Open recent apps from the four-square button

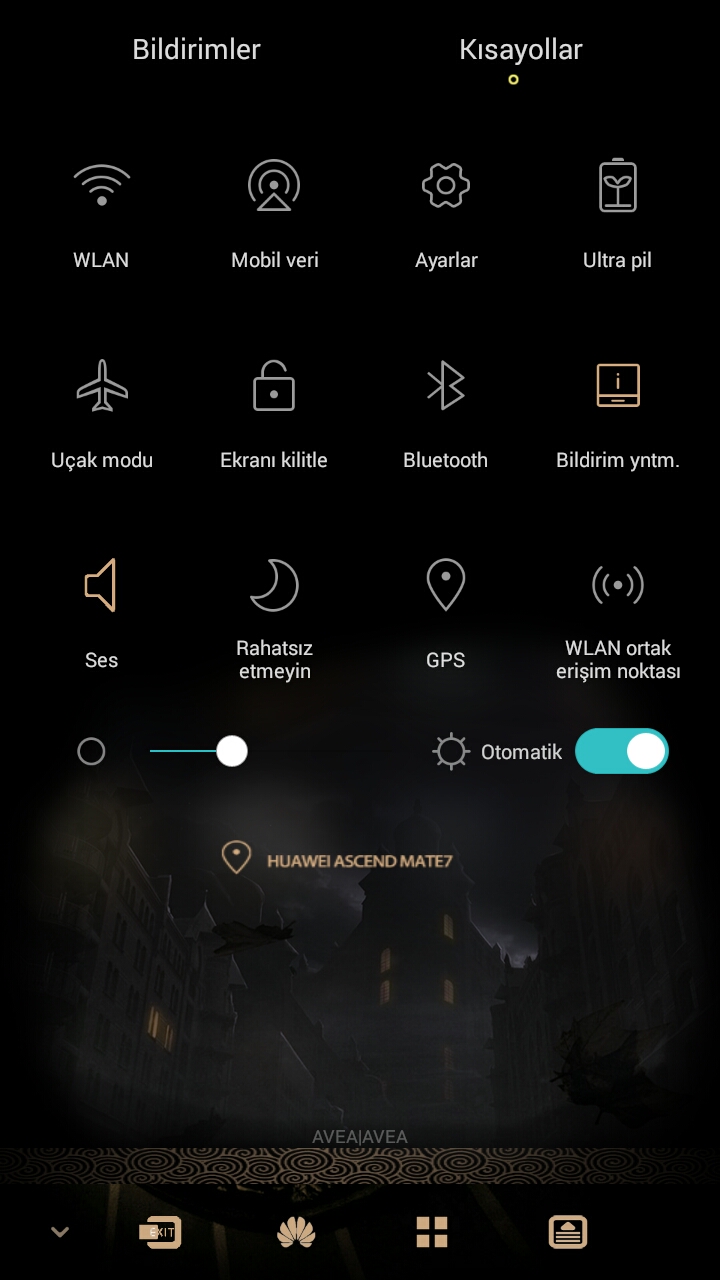432,1232
